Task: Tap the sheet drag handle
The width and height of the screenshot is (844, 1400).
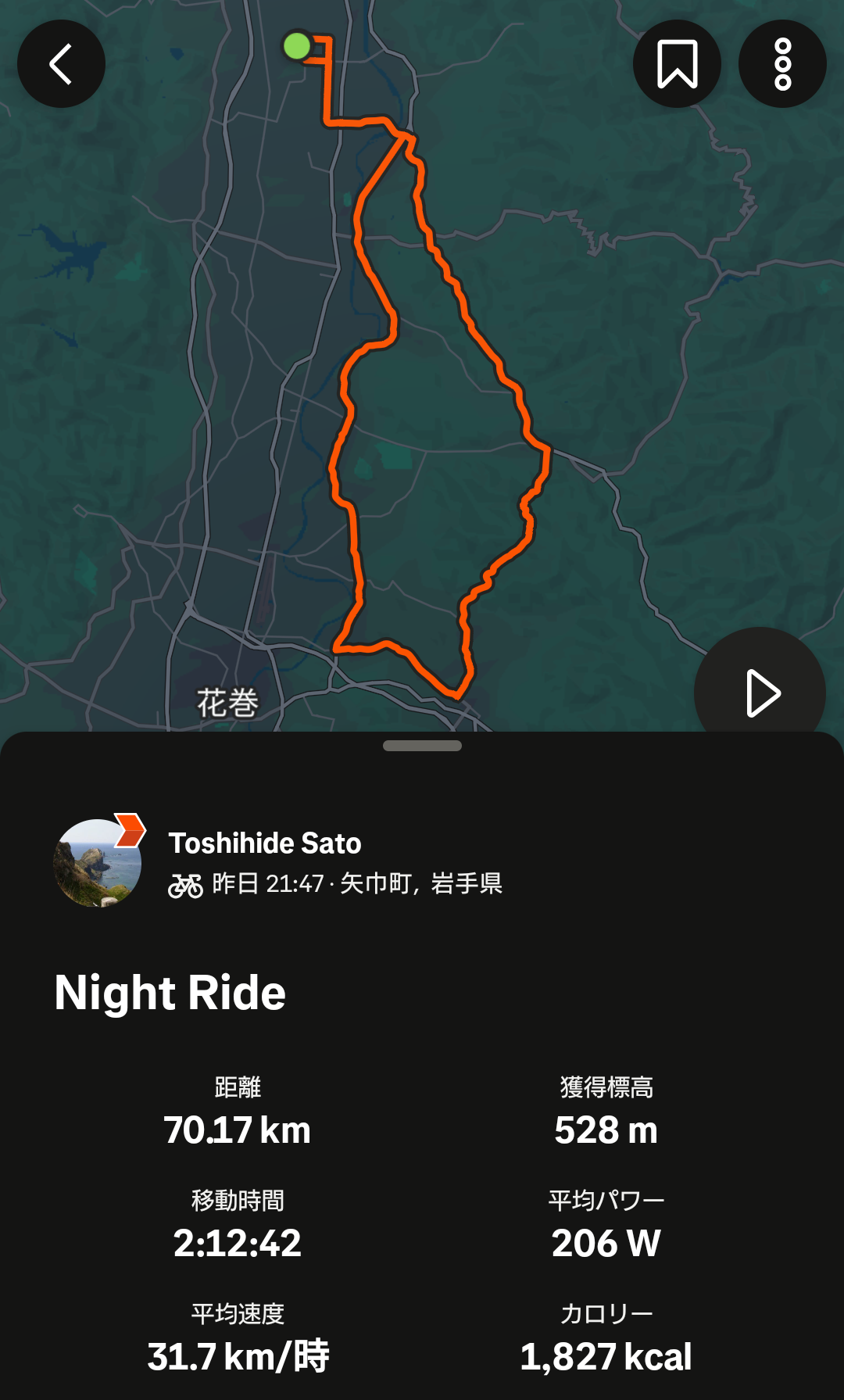Action: (422, 746)
